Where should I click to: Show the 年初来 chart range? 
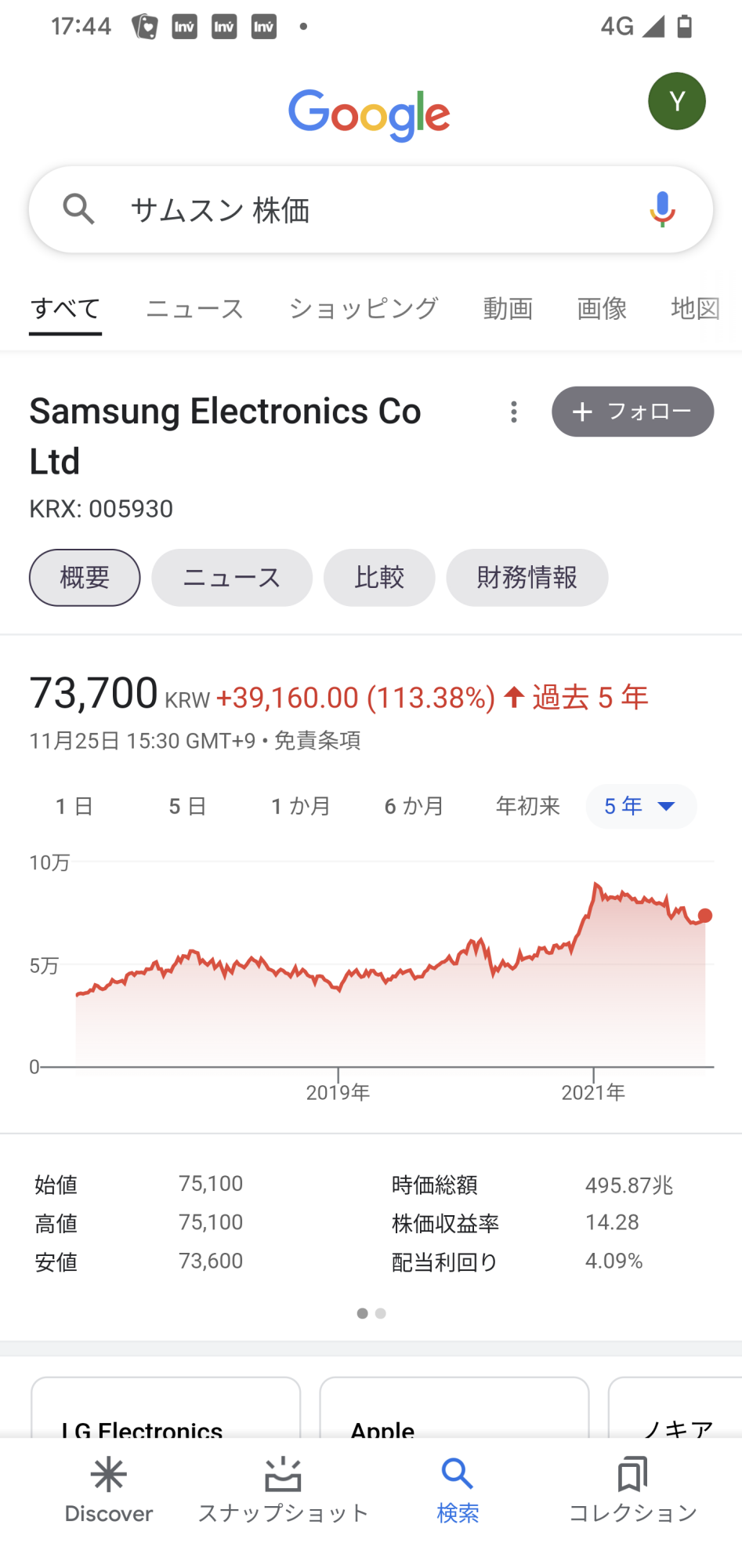point(527,806)
